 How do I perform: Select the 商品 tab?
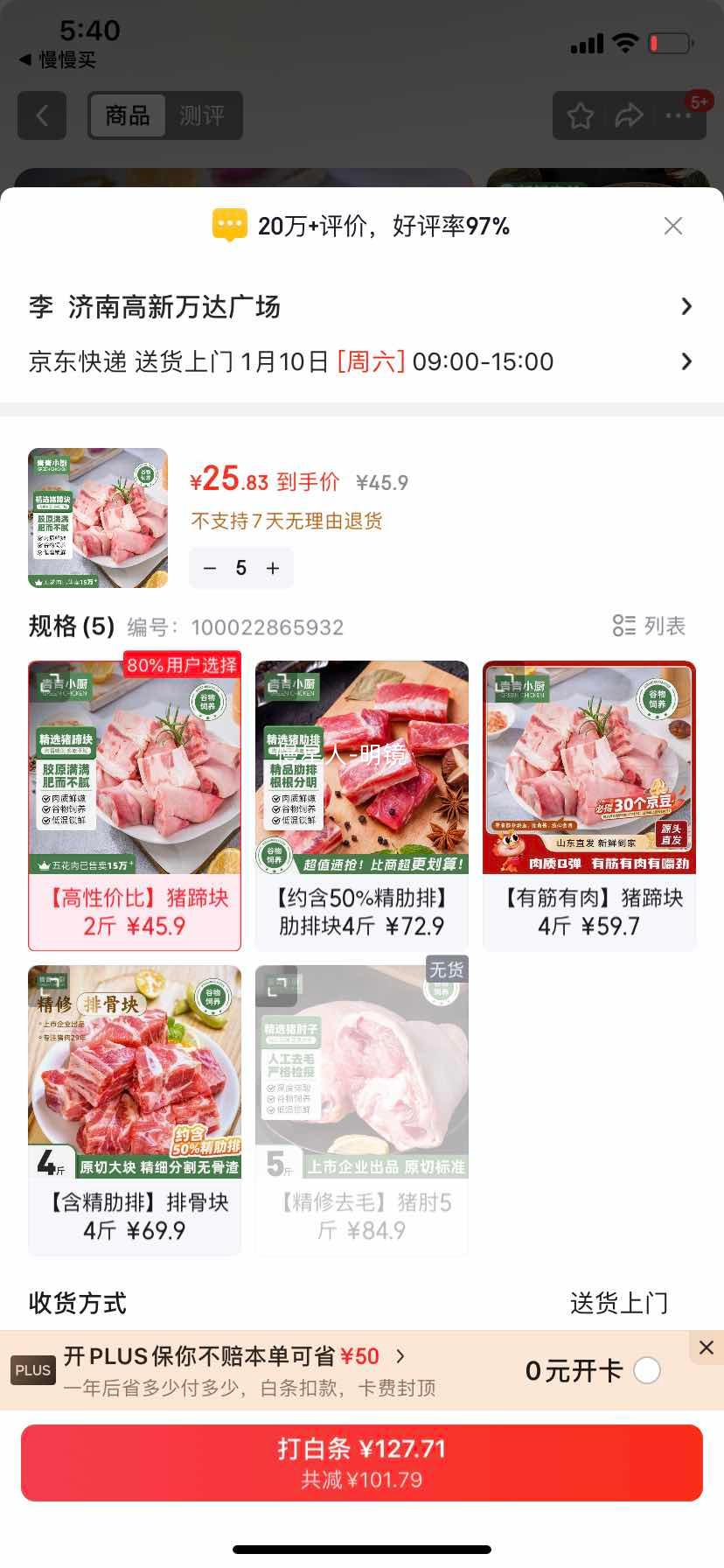[x=128, y=115]
